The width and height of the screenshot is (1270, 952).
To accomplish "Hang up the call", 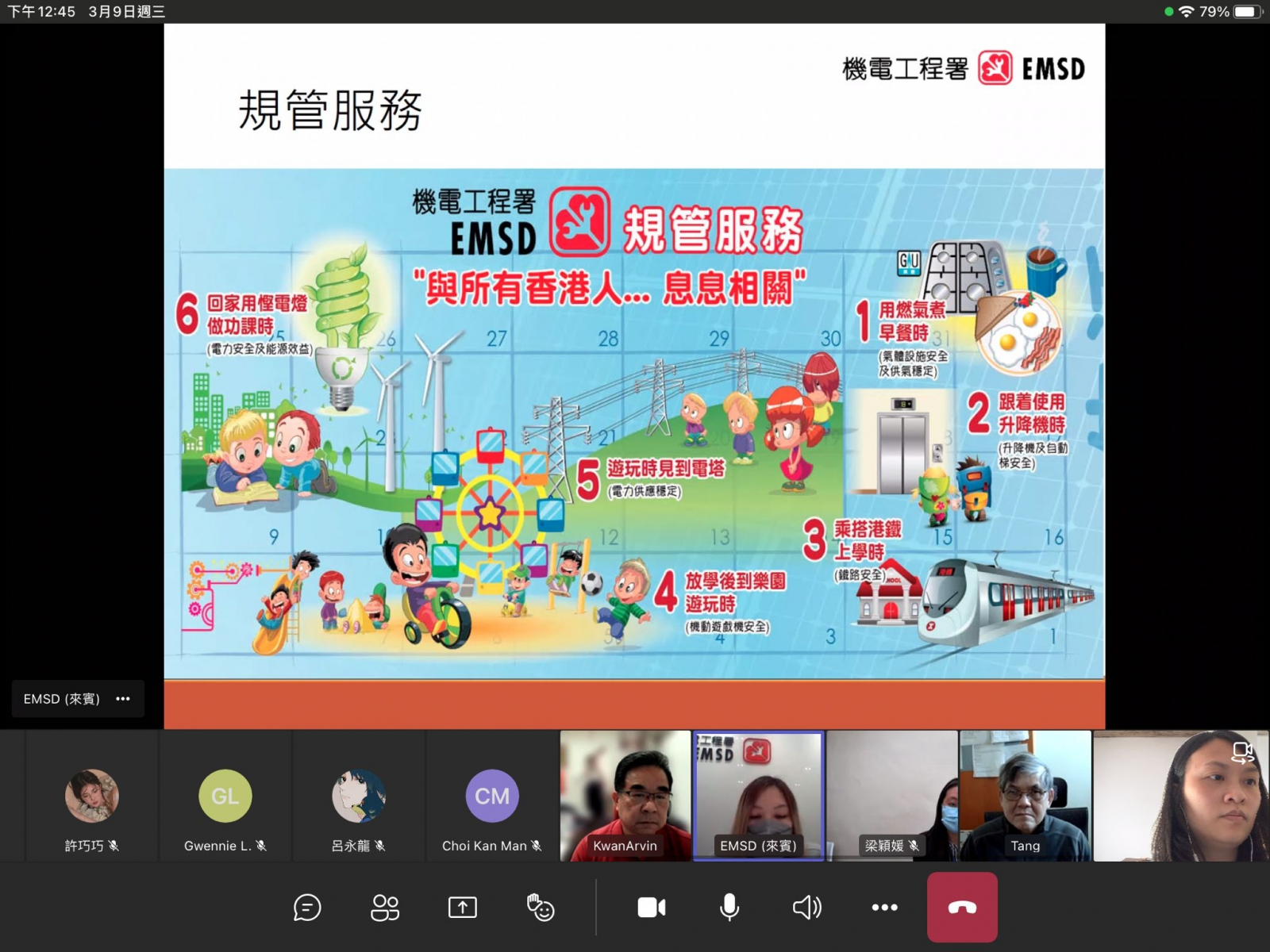I will click(x=962, y=907).
